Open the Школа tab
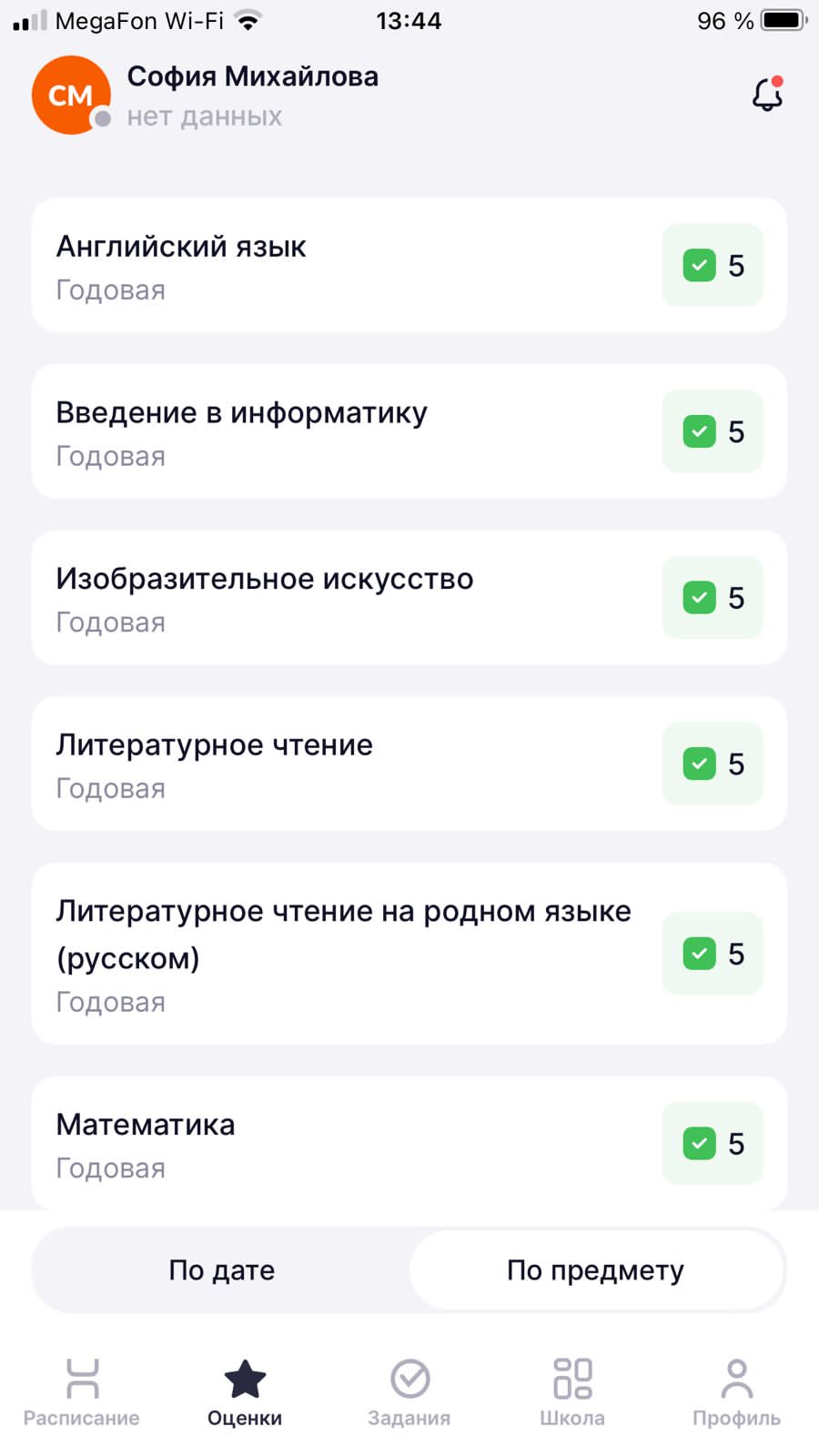 [x=572, y=1392]
